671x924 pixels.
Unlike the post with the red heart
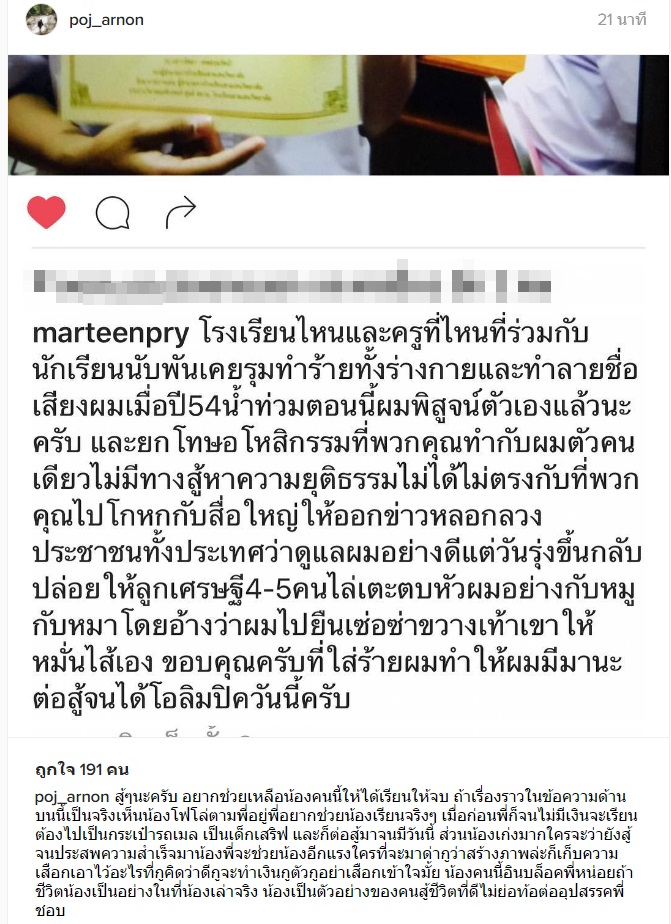(x=46, y=212)
